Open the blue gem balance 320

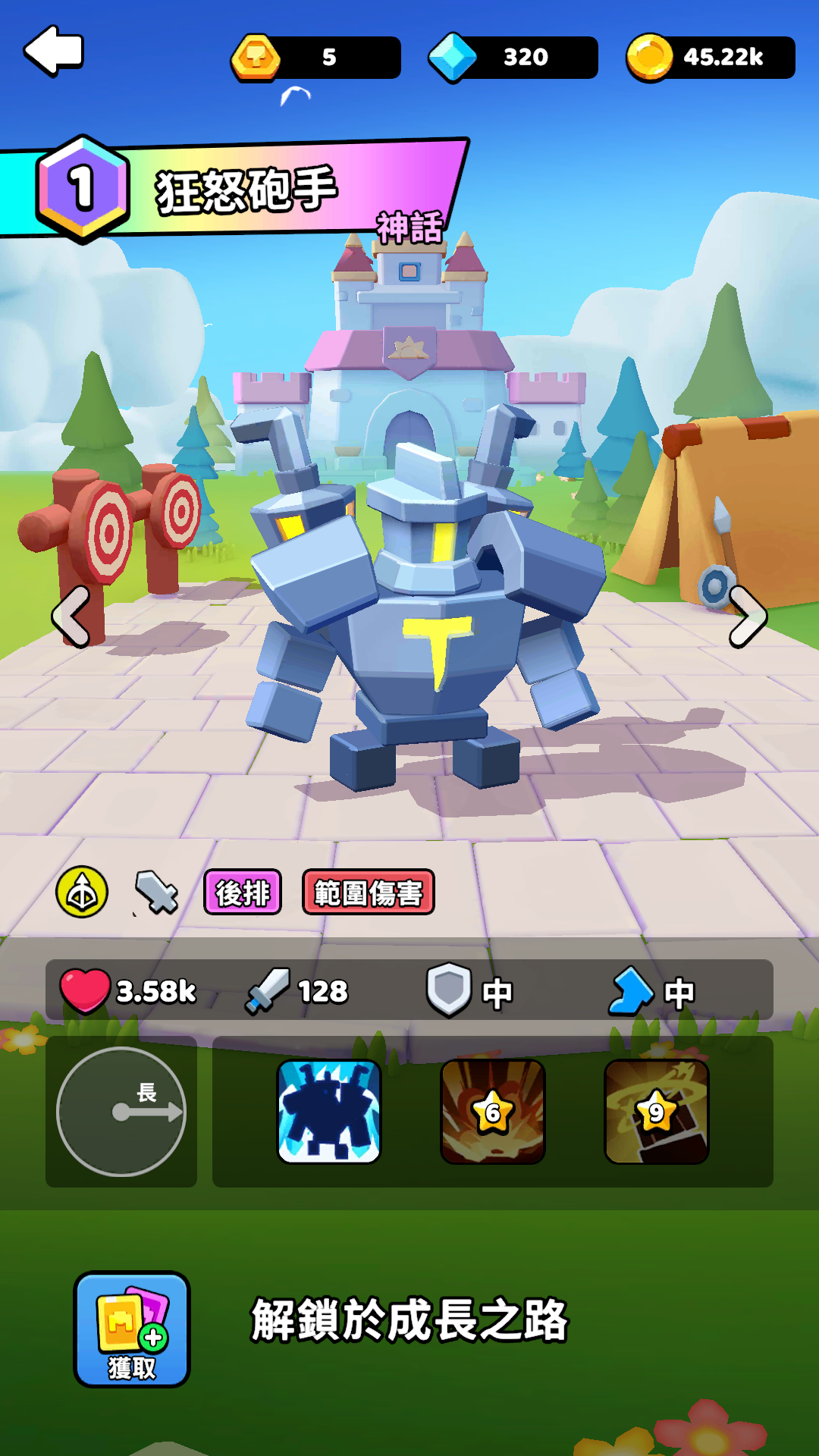[513, 58]
